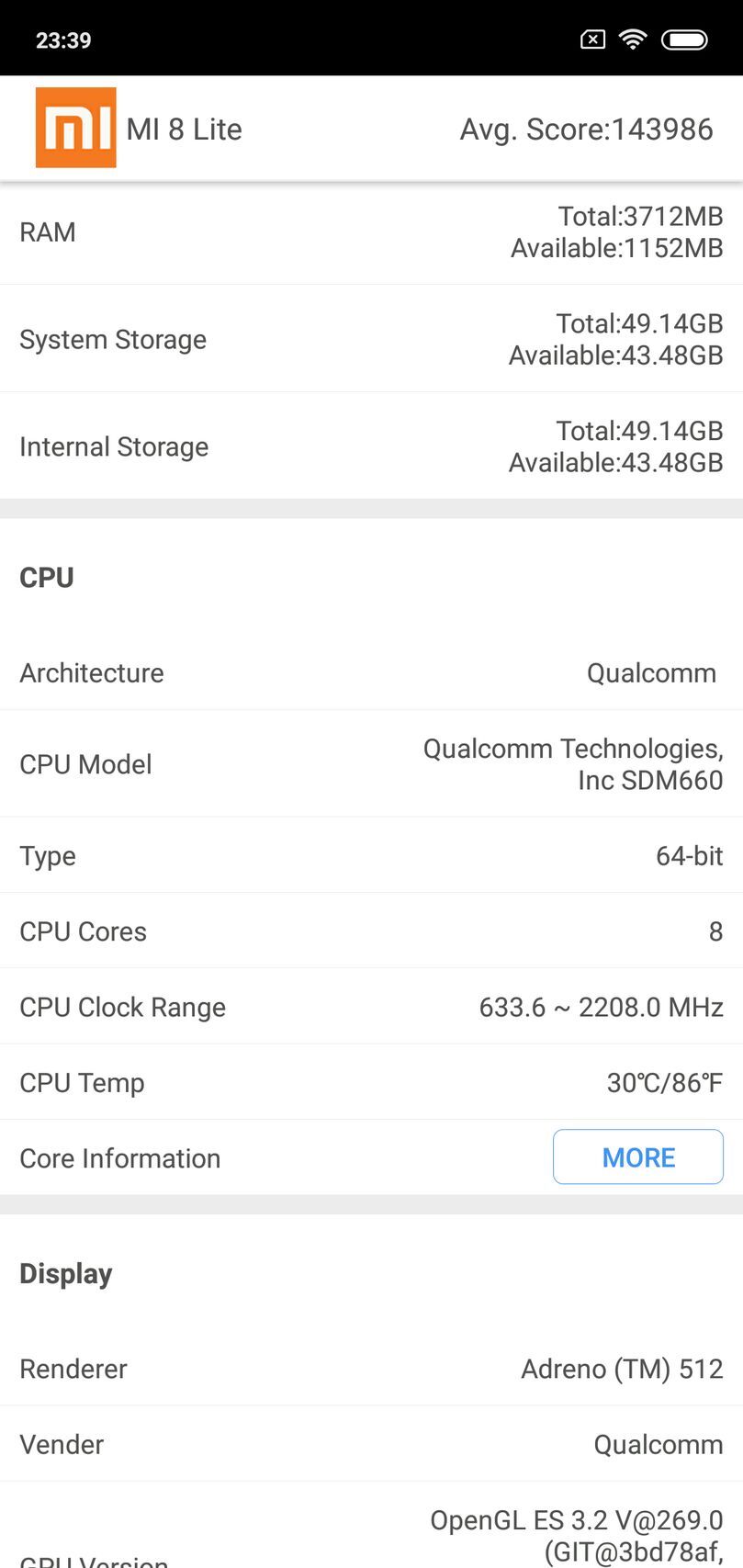Tap the Avg. Score:143986 display

pyautogui.click(x=585, y=129)
